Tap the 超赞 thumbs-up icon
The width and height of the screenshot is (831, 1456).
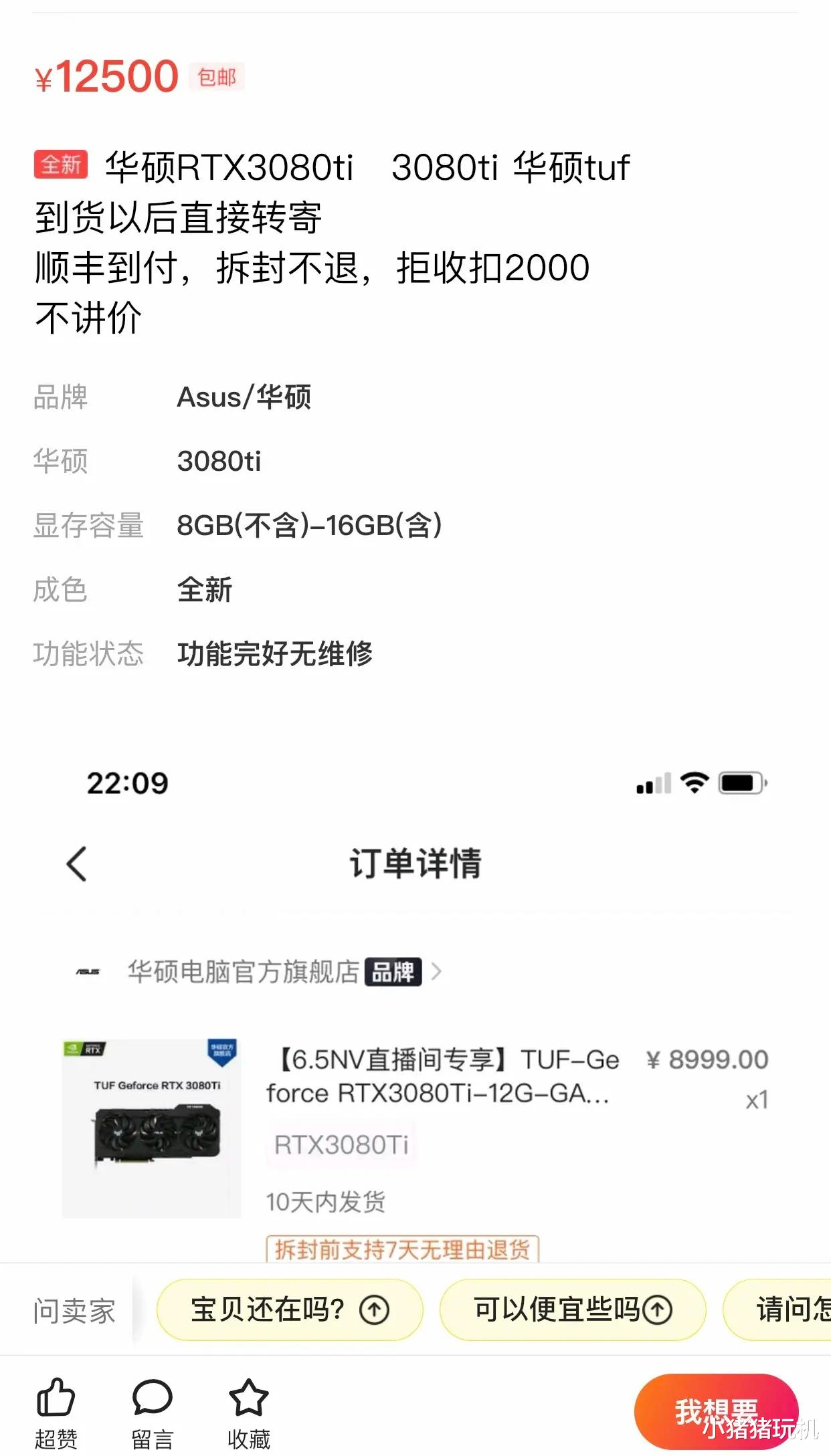(x=57, y=1398)
